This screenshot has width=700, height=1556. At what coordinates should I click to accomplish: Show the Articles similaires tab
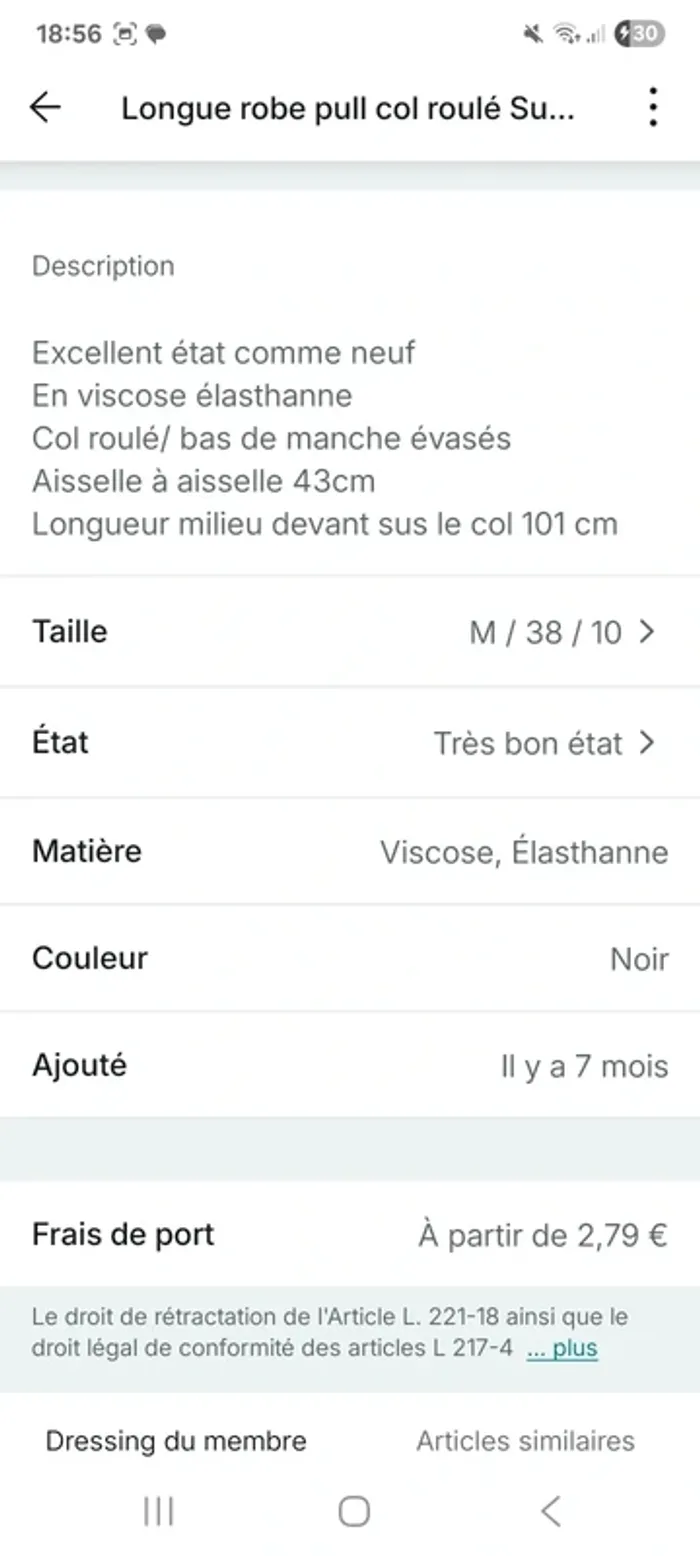tap(525, 1441)
